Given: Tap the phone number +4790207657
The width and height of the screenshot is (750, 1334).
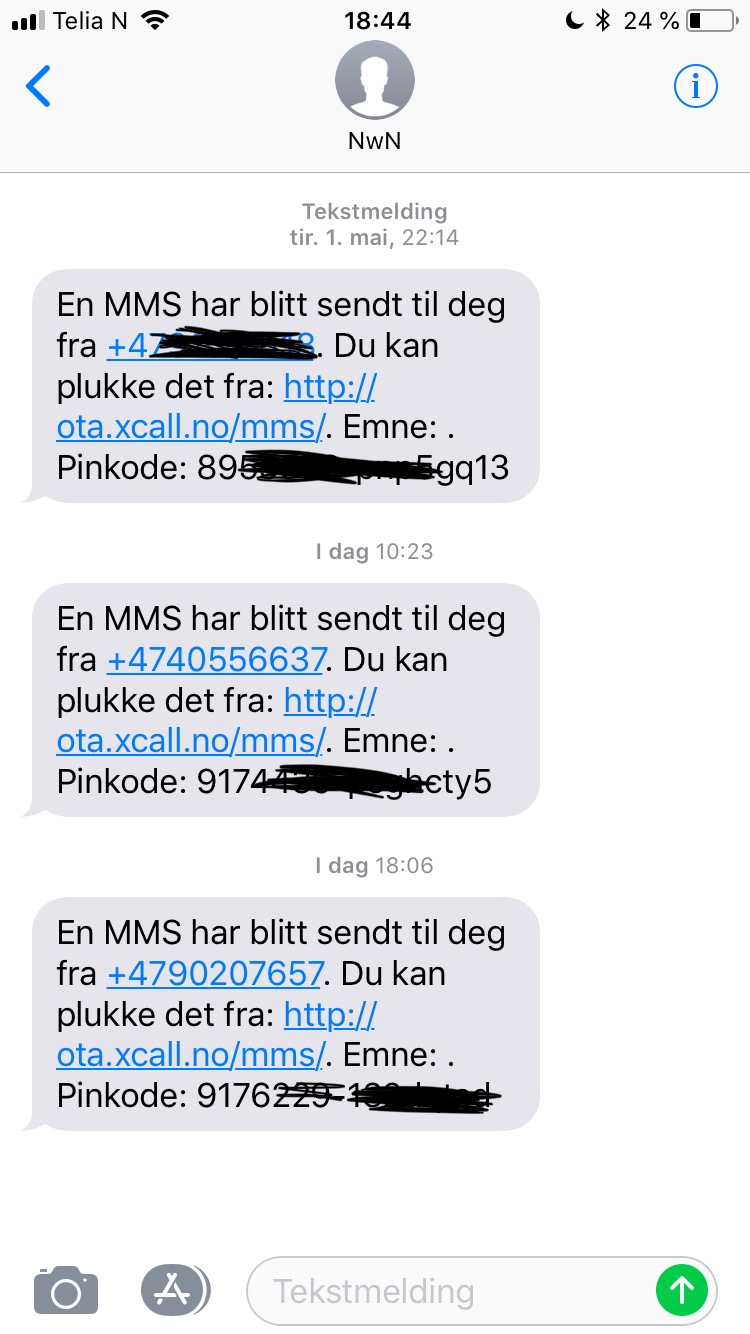Looking at the screenshot, I should pos(216,974).
